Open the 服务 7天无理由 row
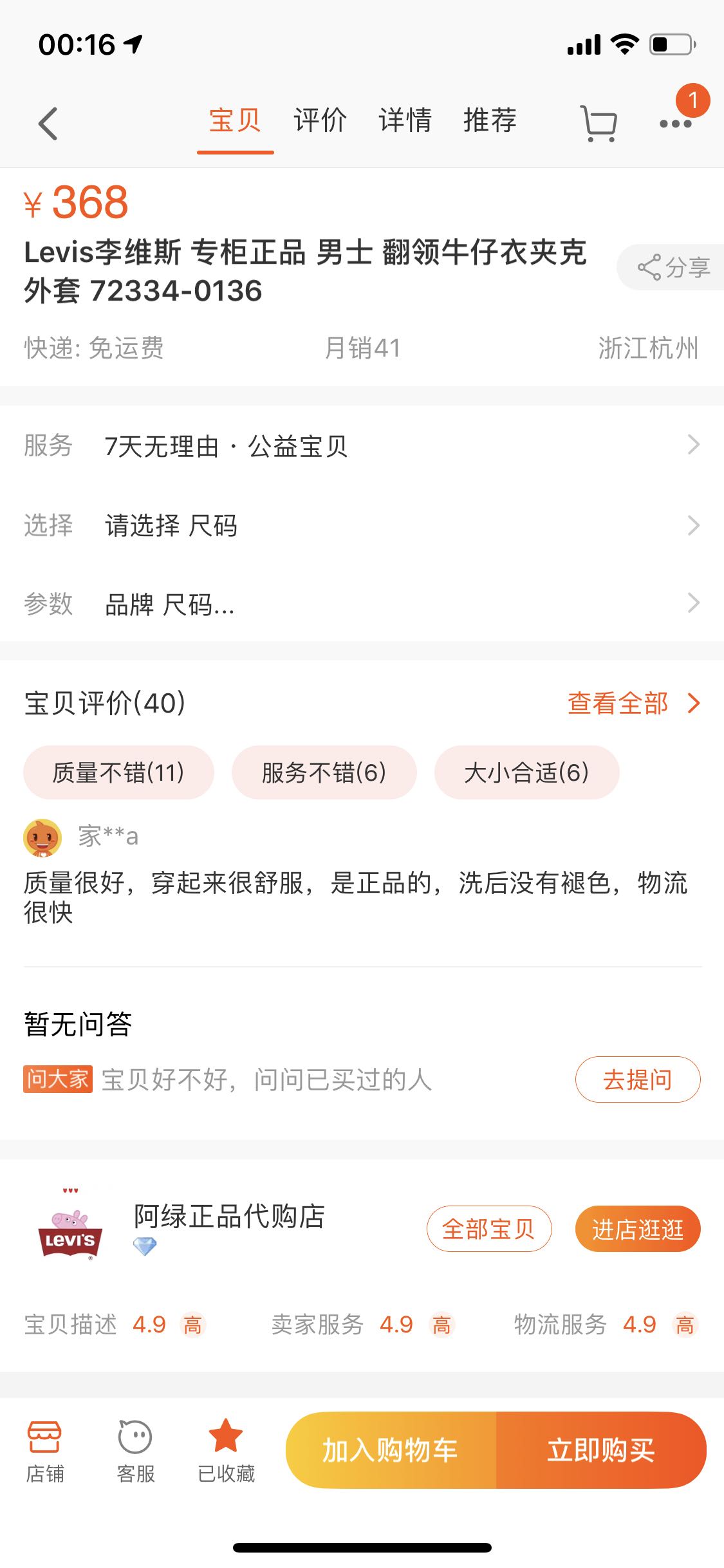 (x=362, y=445)
